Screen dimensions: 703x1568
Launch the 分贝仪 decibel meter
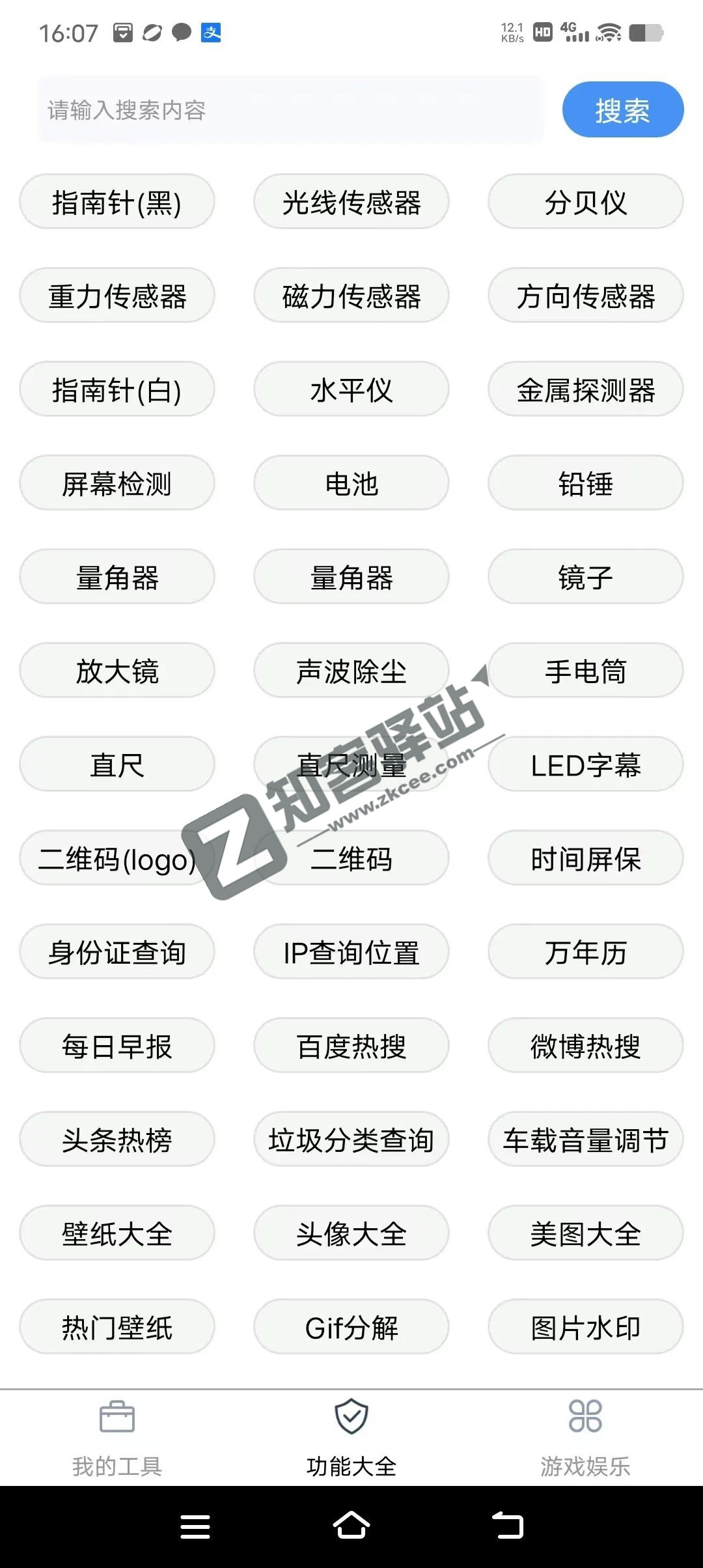point(585,202)
